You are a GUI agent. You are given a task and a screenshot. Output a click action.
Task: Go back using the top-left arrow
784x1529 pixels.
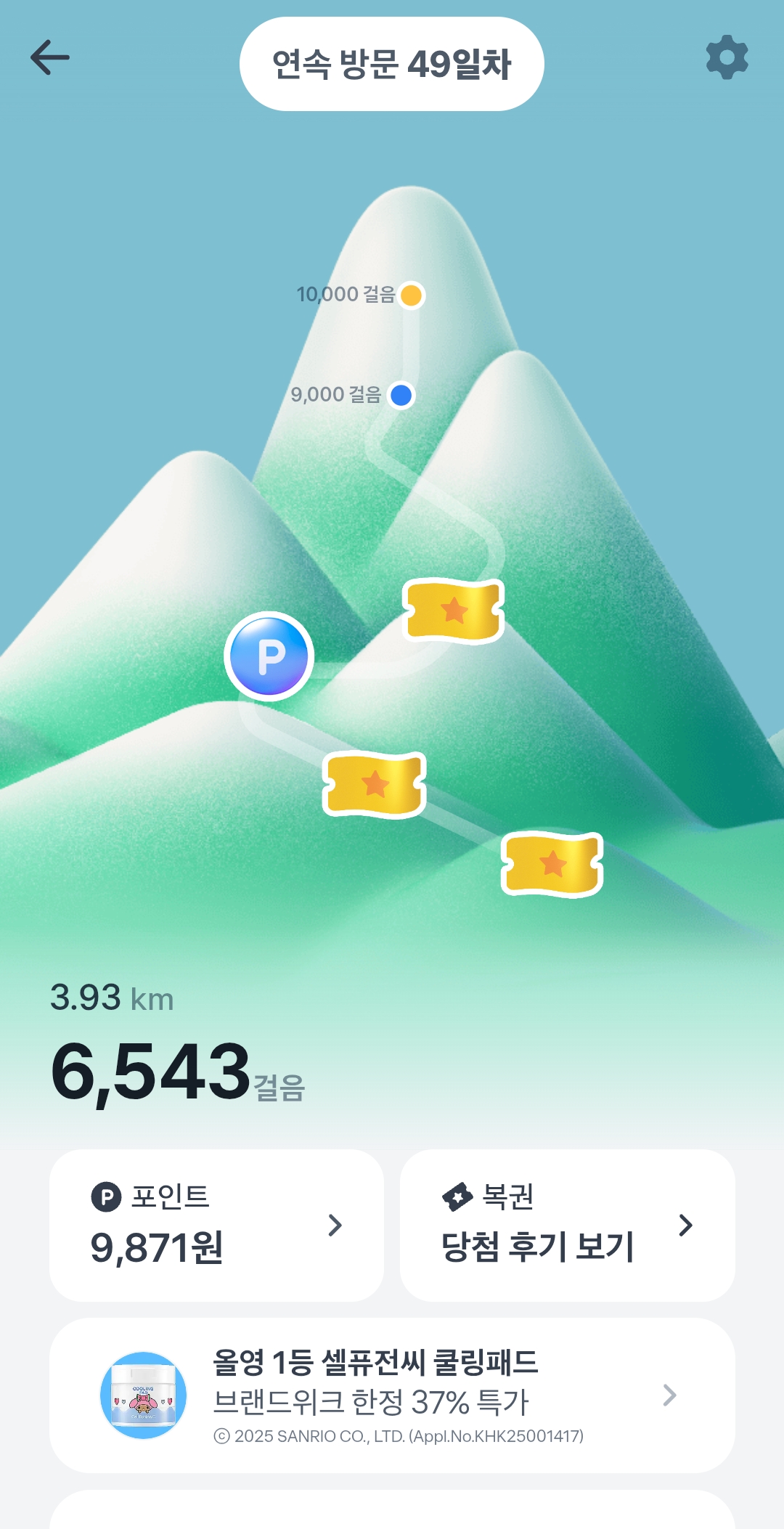(50, 58)
